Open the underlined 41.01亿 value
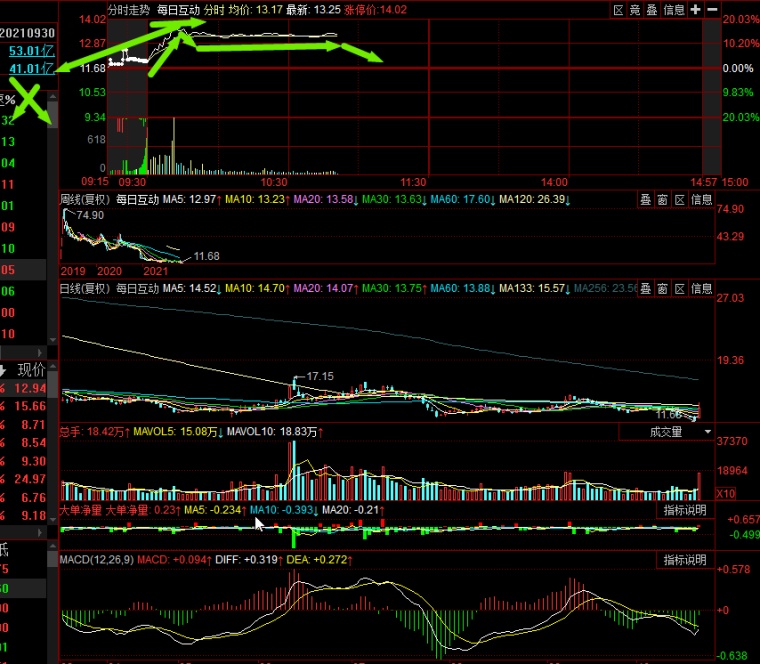 31,68
